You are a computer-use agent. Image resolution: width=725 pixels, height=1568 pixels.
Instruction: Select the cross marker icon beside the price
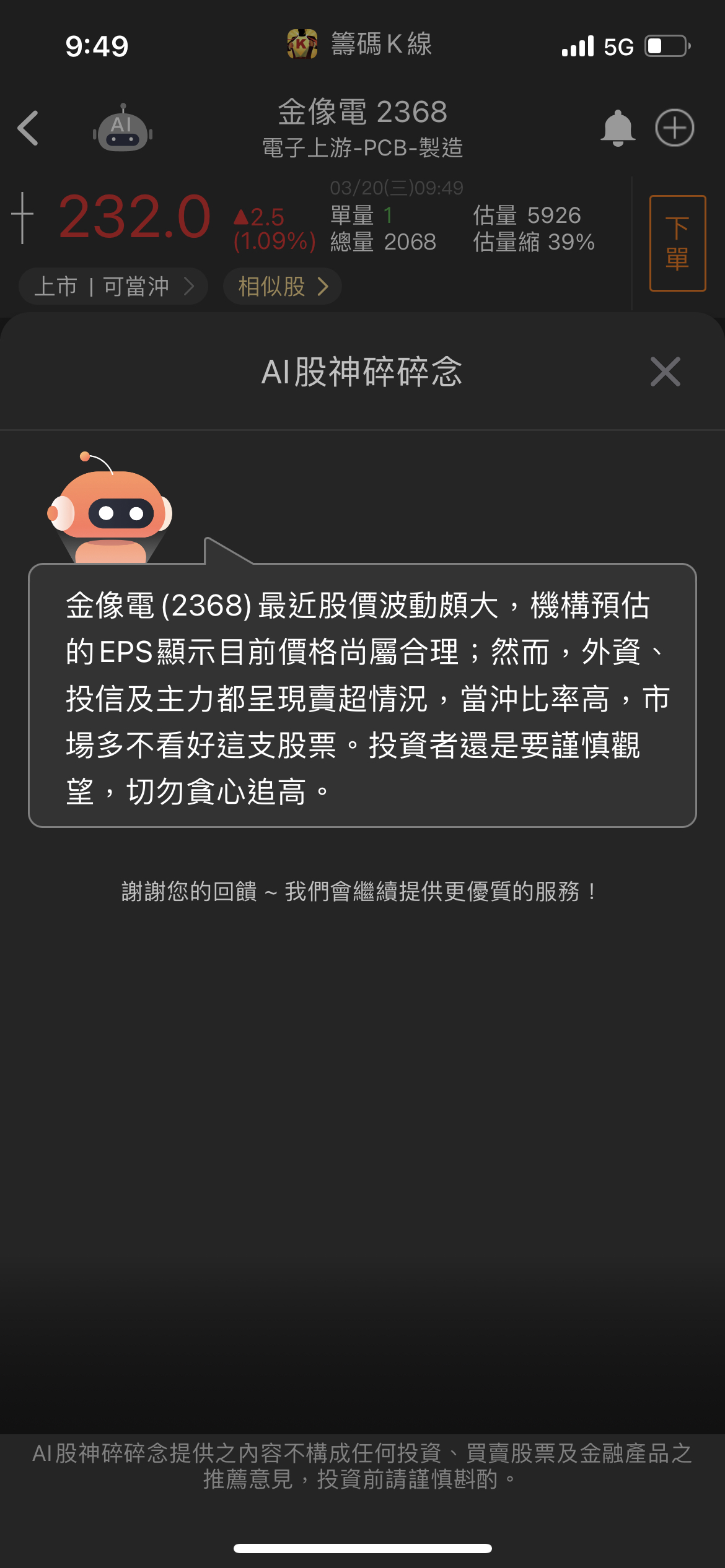coord(22,217)
